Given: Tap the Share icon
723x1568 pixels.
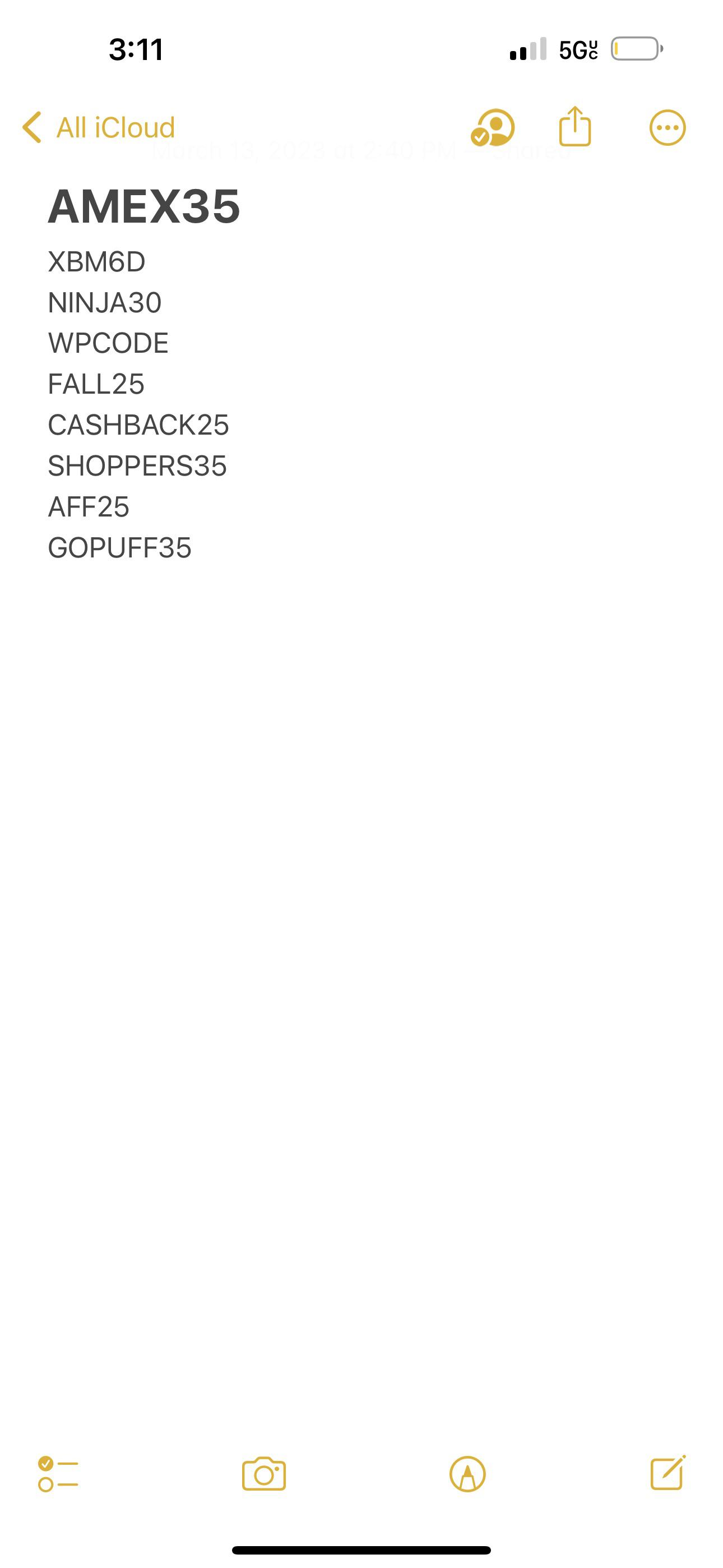Looking at the screenshot, I should point(575,128).
